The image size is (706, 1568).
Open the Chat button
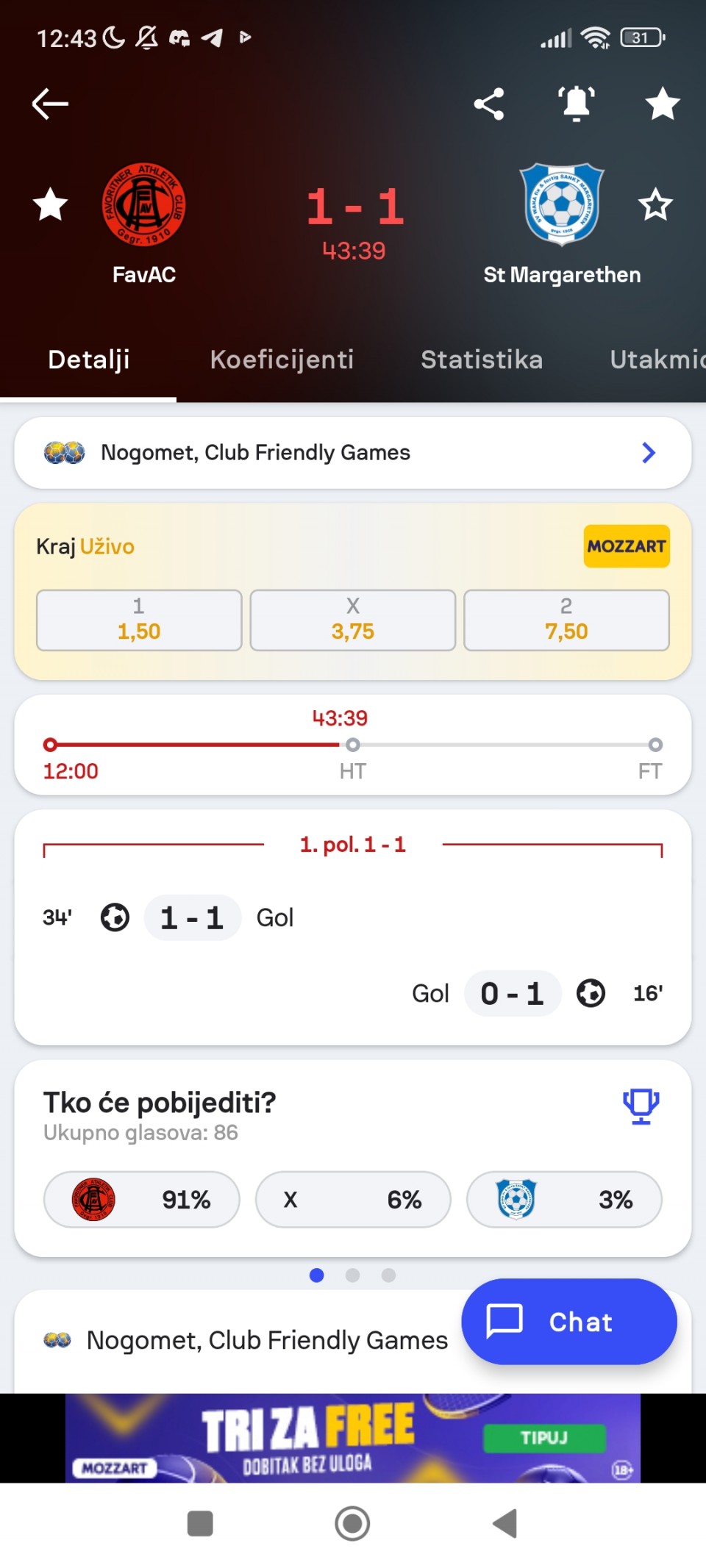[x=568, y=1322]
